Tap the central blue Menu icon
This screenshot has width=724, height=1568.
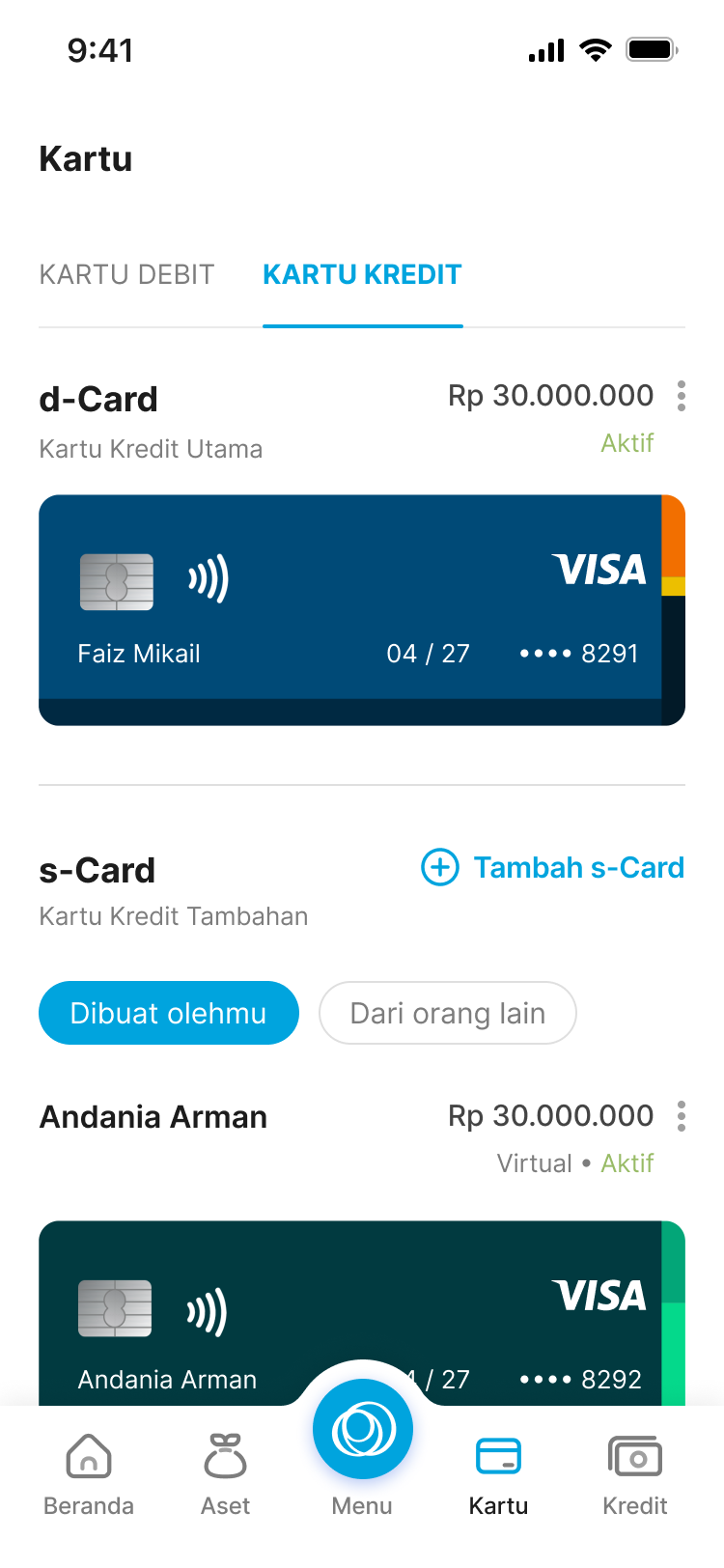pyautogui.click(x=362, y=1429)
